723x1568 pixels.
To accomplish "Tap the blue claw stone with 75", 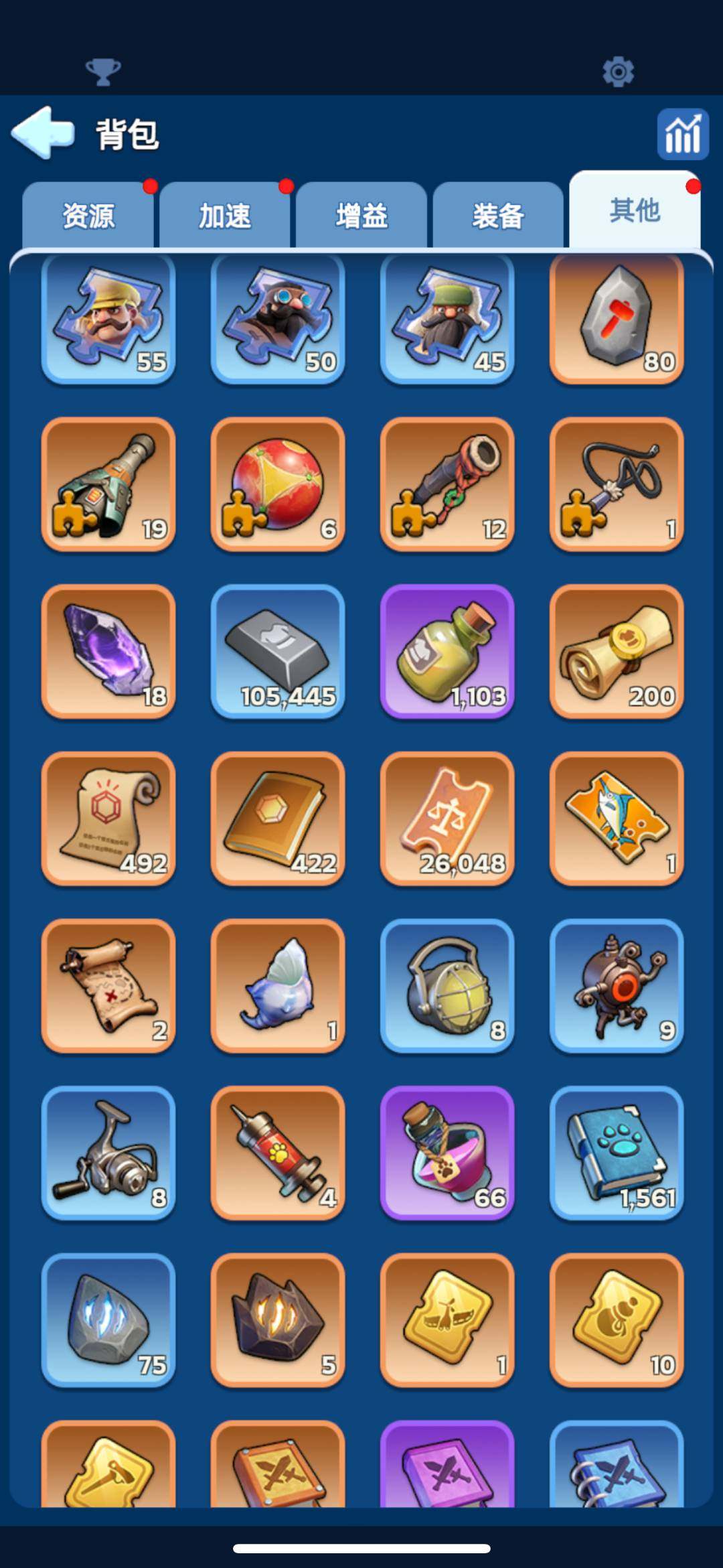I will coord(108,1320).
